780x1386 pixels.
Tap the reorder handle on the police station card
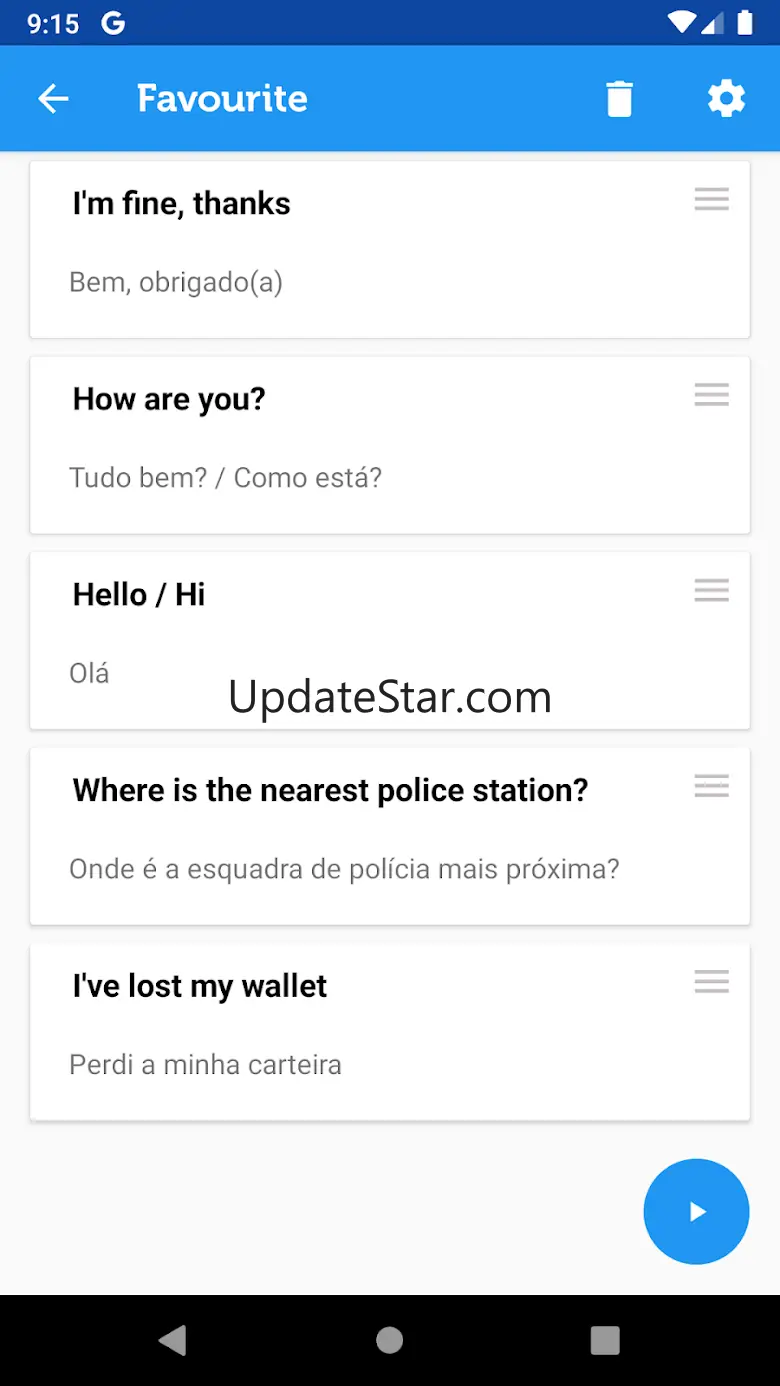click(711, 786)
